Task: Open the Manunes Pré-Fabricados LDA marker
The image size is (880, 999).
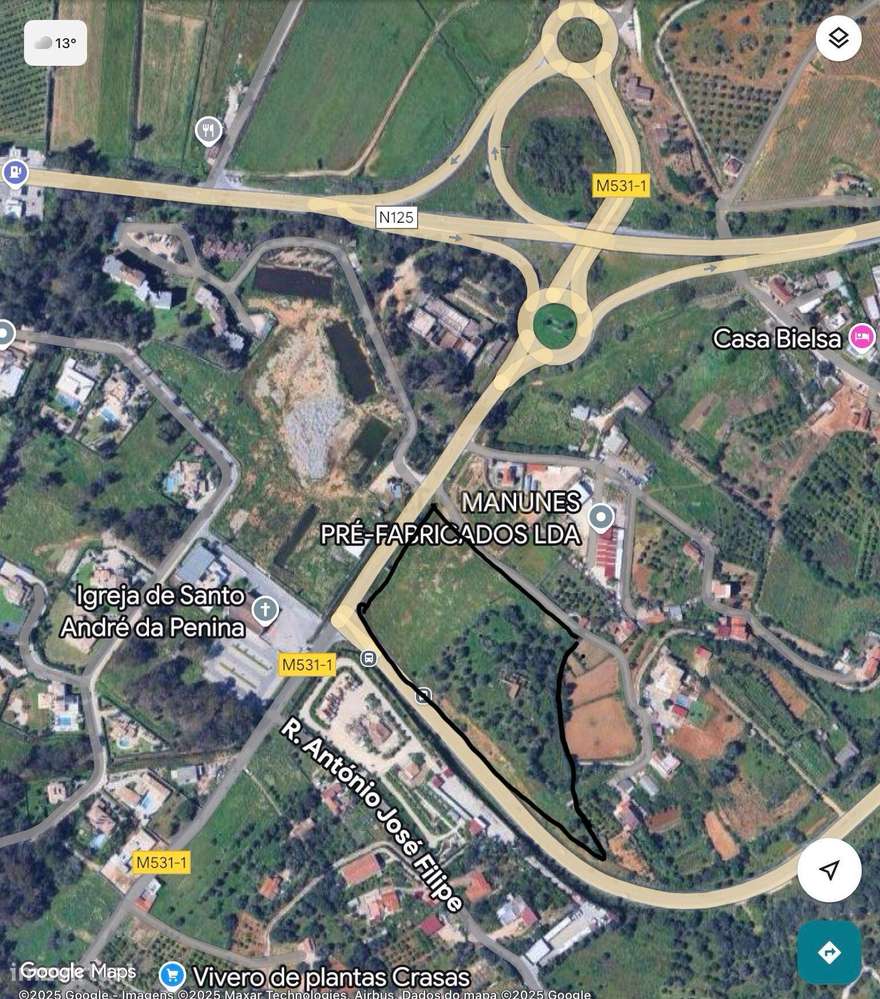Action: click(600, 517)
